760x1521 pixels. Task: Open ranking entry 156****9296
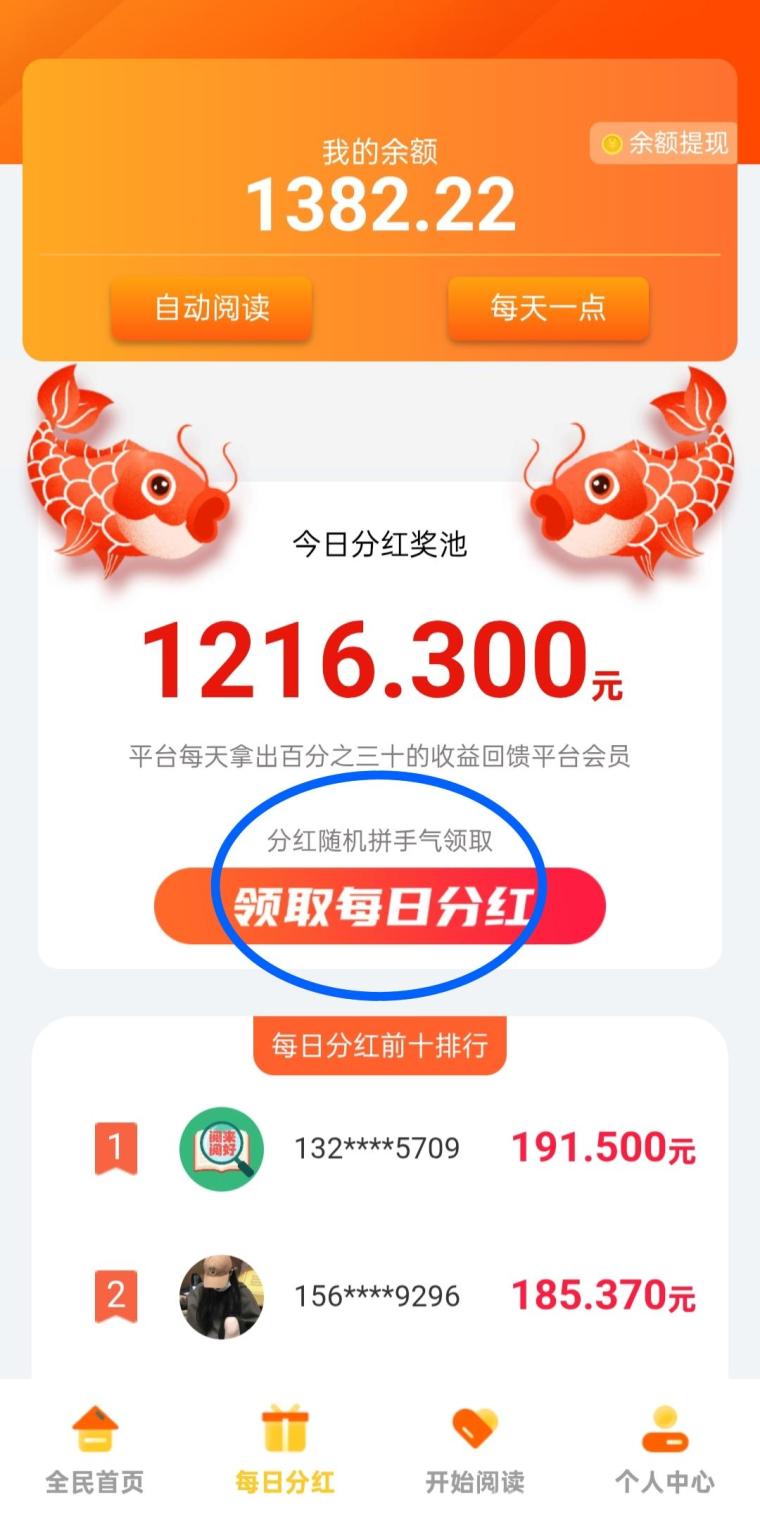click(377, 1297)
